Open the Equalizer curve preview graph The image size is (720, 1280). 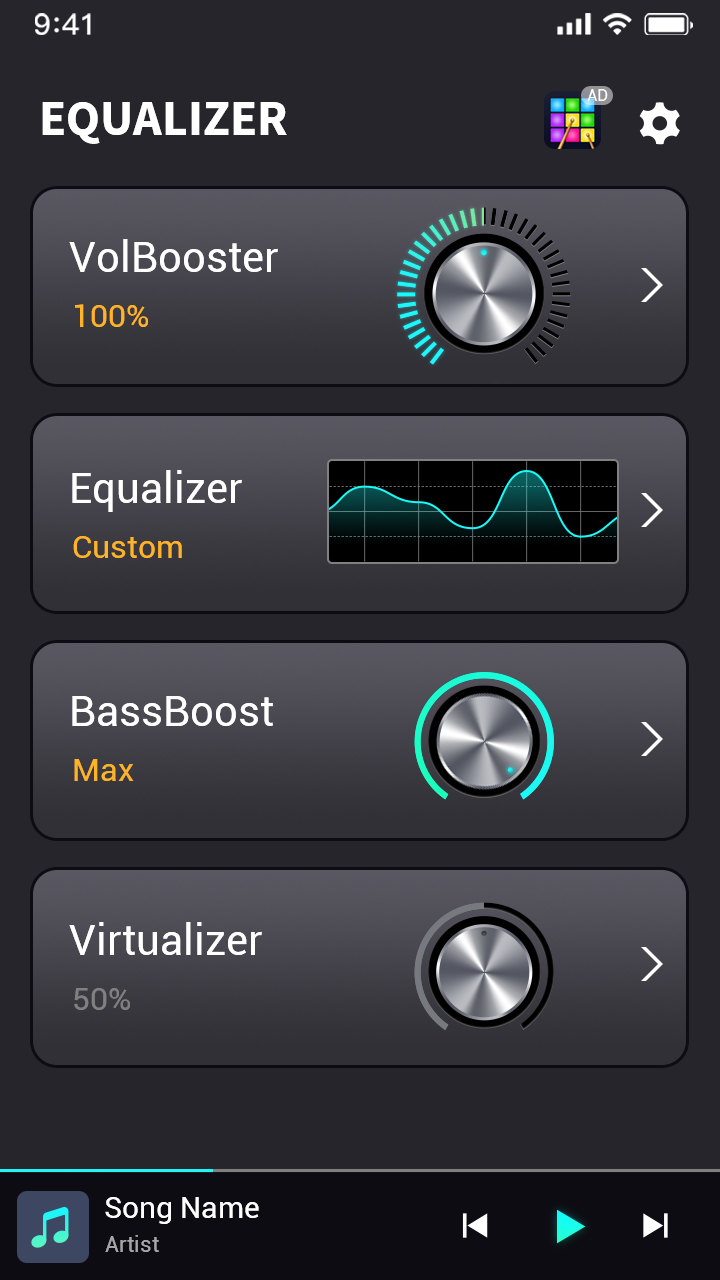[x=473, y=511]
